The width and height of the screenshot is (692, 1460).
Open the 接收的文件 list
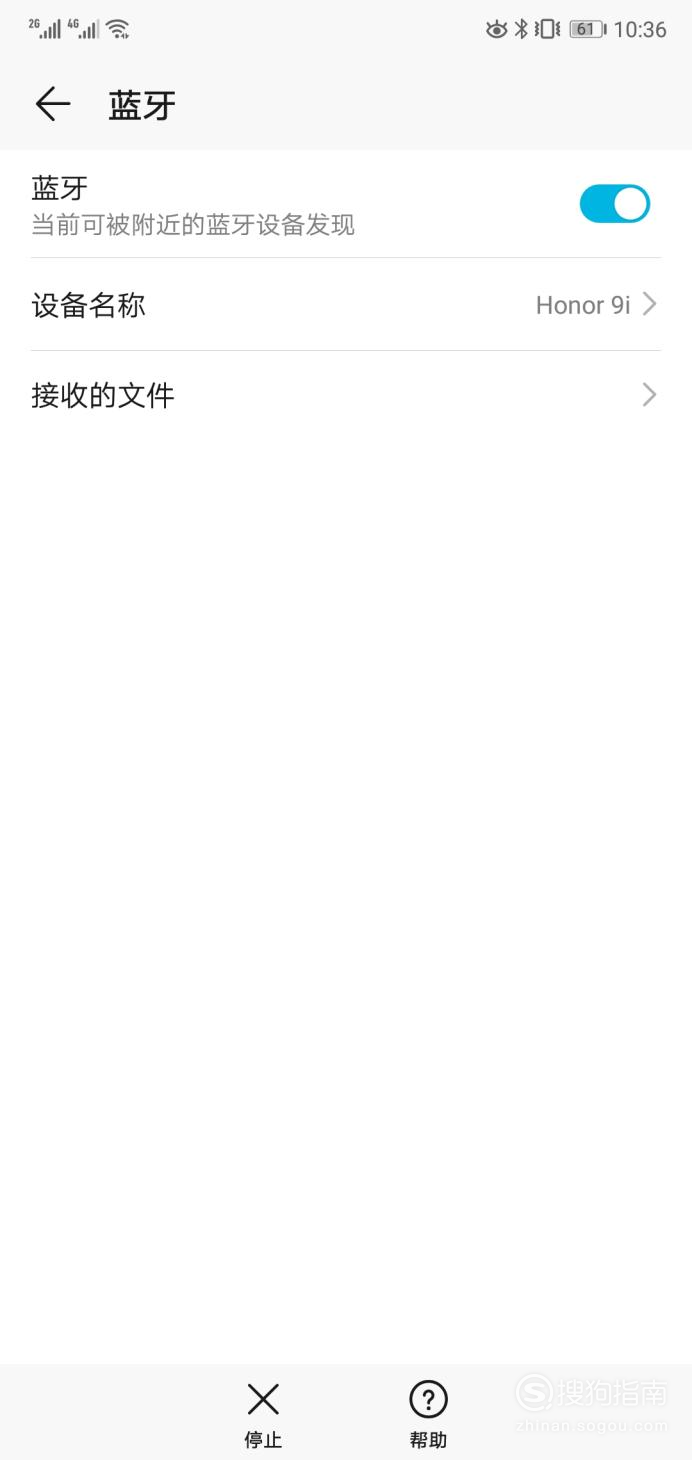pyautogui.click(x=346, y=396)
